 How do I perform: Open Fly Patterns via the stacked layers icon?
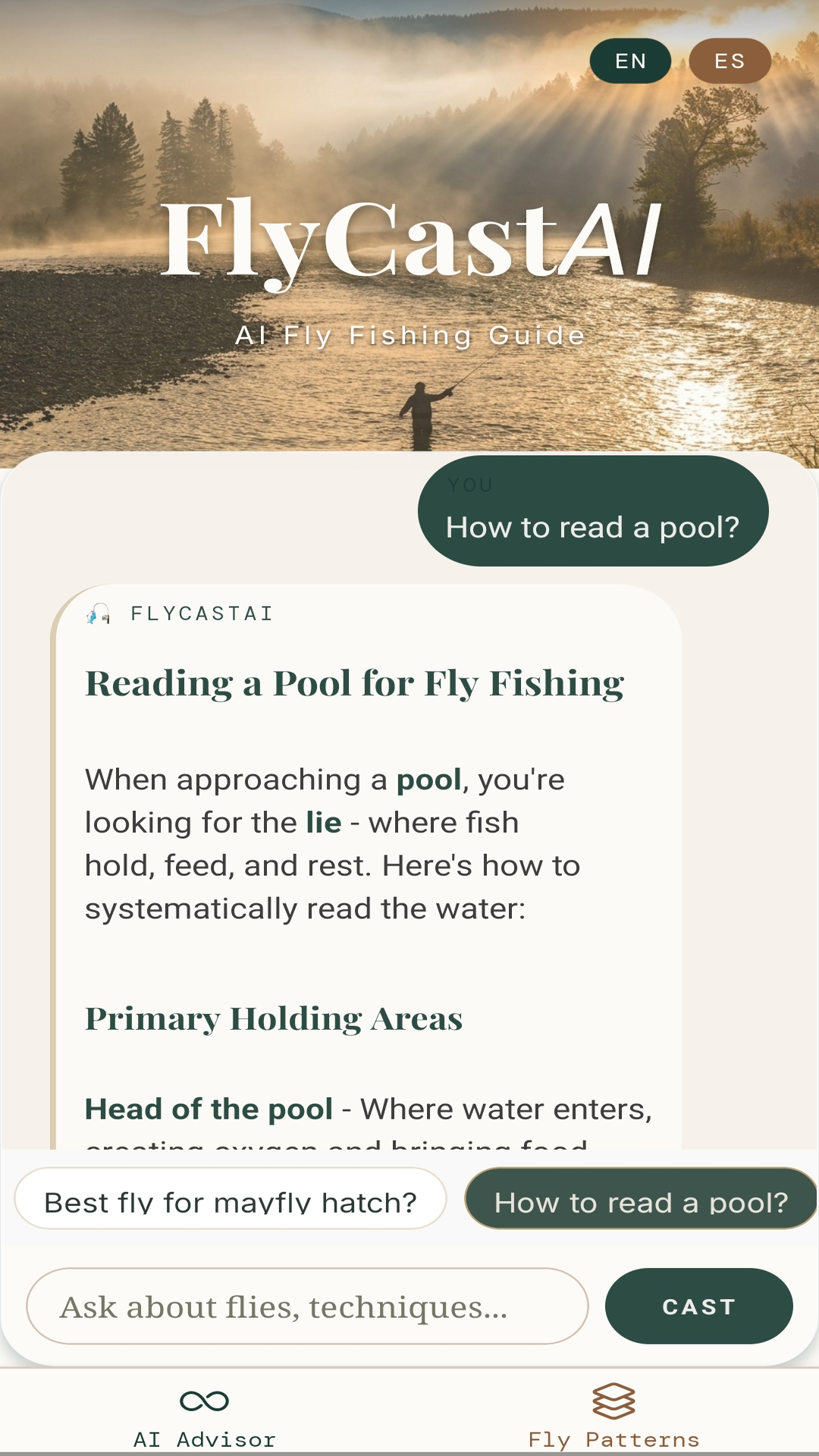click(615, 1402)
